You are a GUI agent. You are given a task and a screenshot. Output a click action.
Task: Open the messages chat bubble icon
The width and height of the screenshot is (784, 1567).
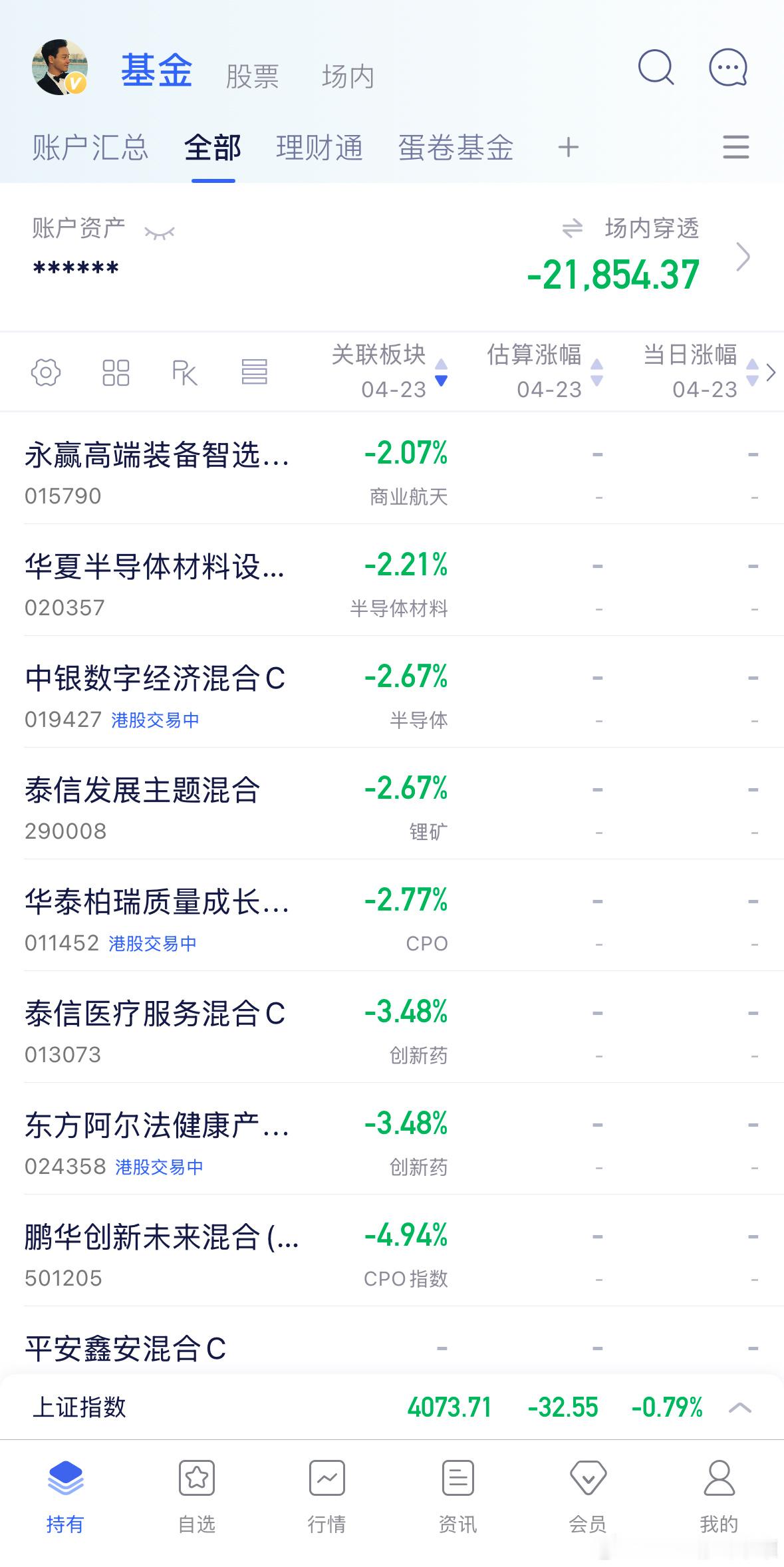pos(727,68)
